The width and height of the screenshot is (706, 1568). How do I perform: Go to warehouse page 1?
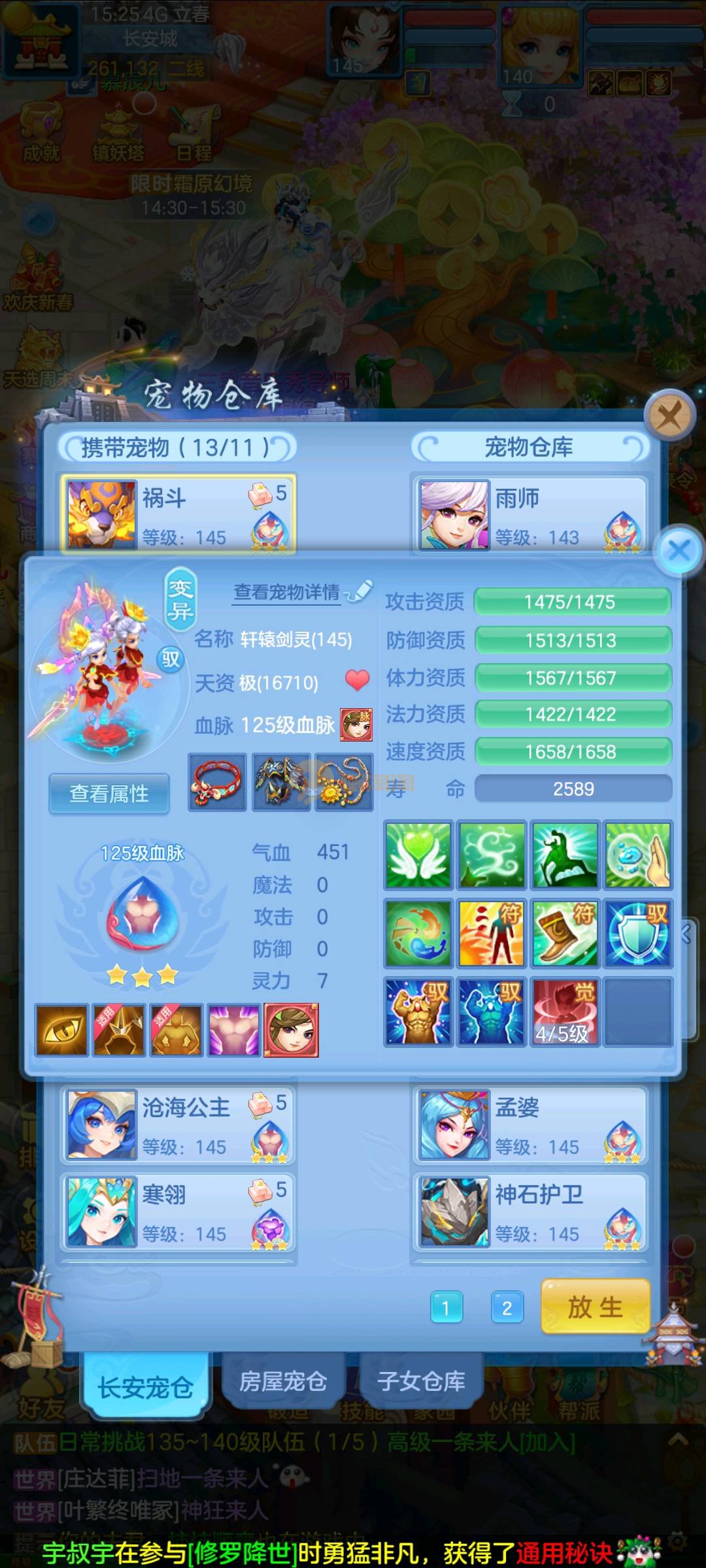tap(446, 1308)
